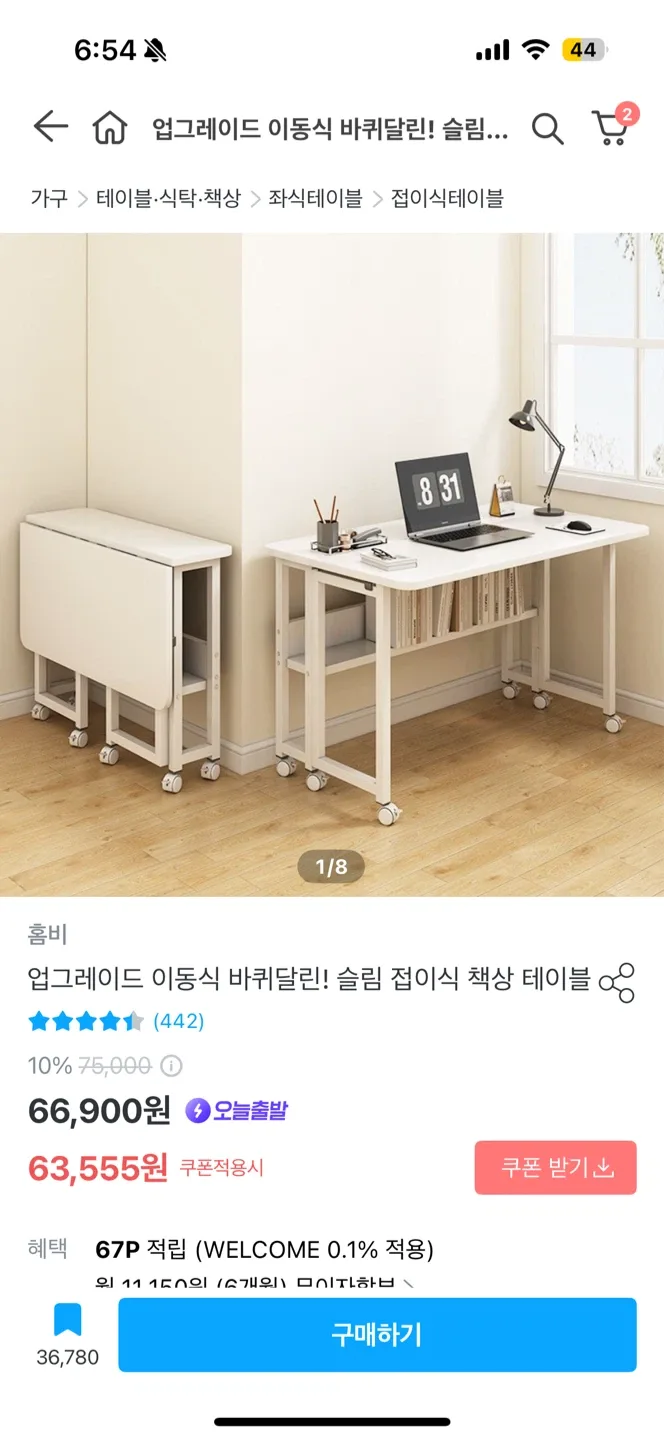Go back to the previous page
664x1440 pixels.
50,128
